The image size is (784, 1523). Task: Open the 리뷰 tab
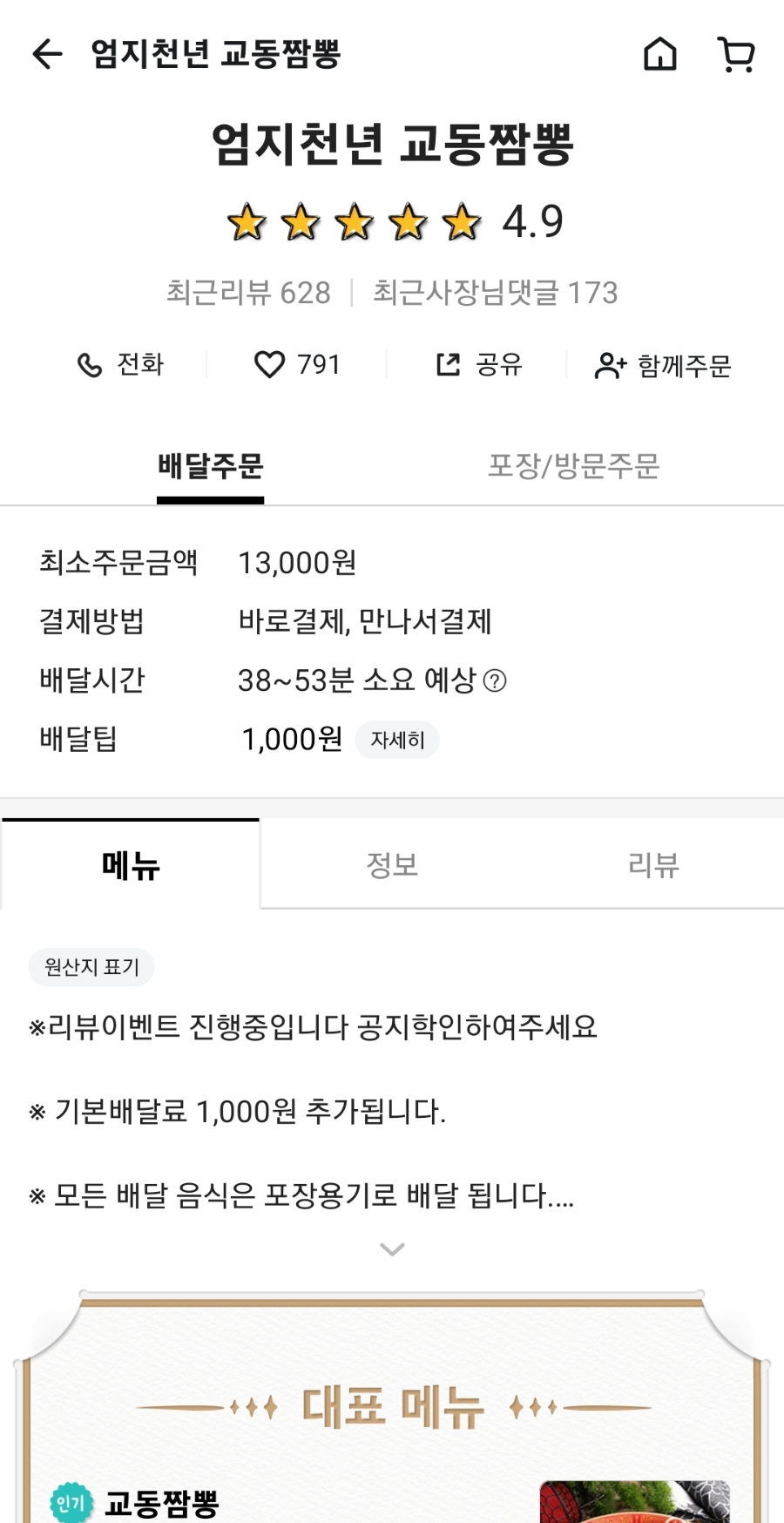point(653,865)
